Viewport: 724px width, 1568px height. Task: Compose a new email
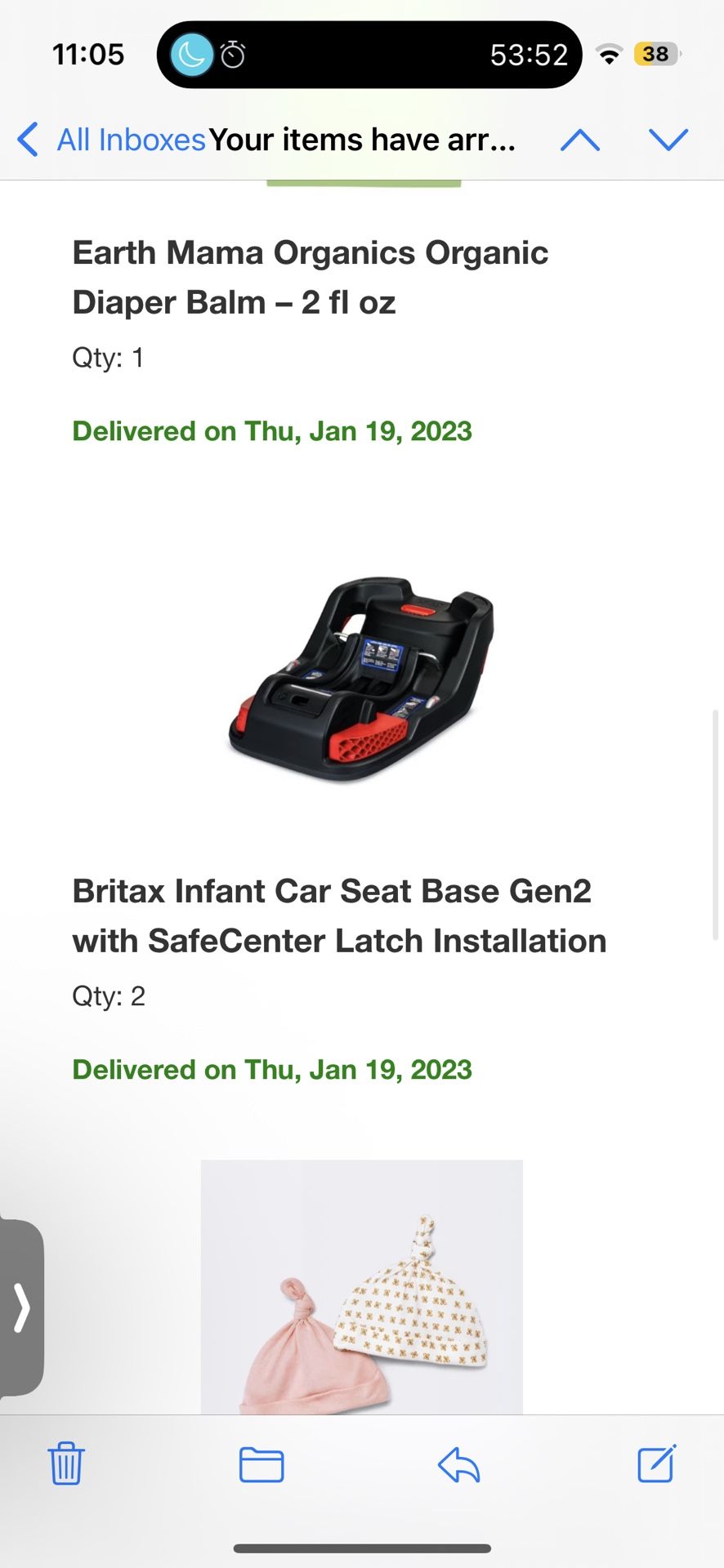pos(657,1463)
